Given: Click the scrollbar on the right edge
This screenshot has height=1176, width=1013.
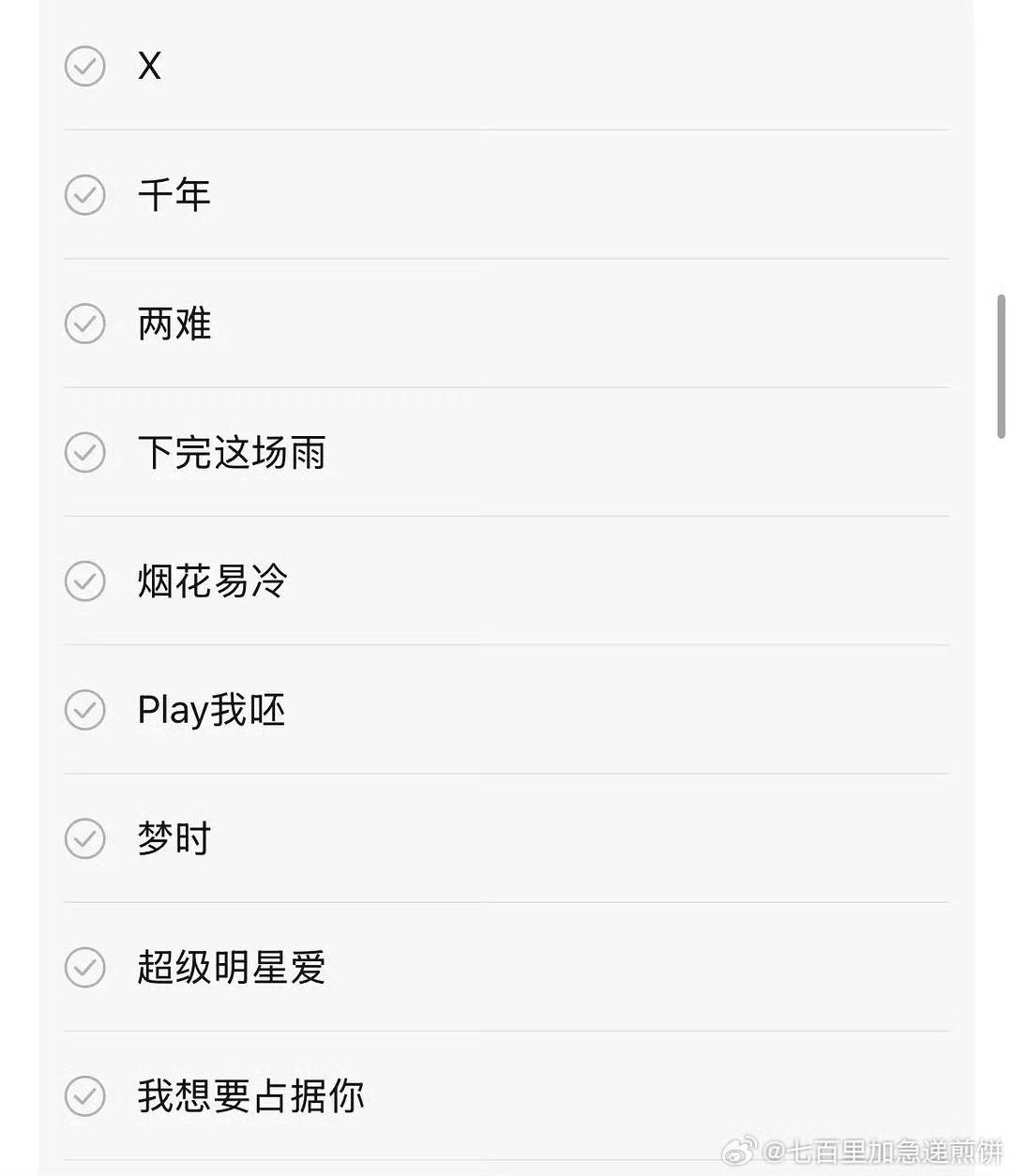Looking at the screenshot, I should 1001,366.
